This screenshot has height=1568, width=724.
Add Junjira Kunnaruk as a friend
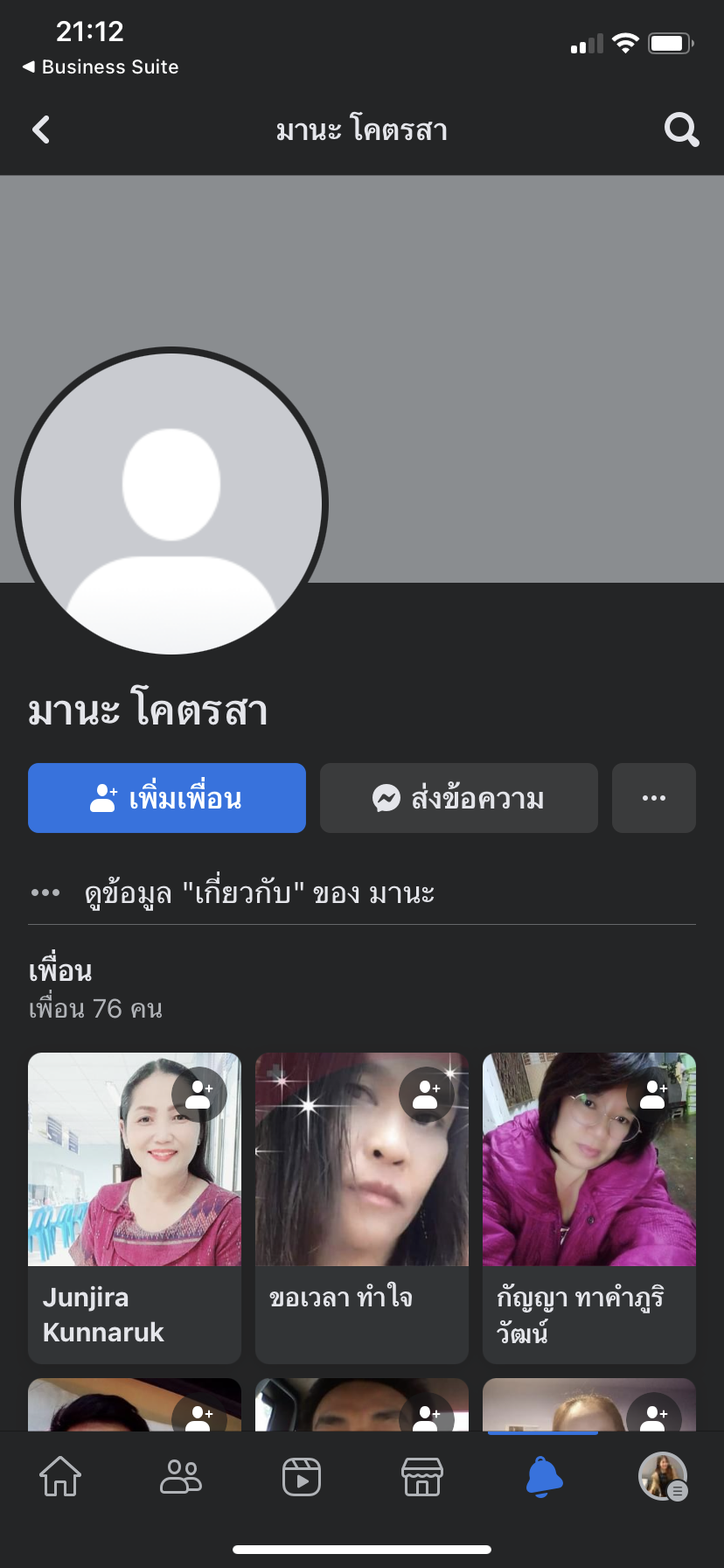tap(199, 1095)
